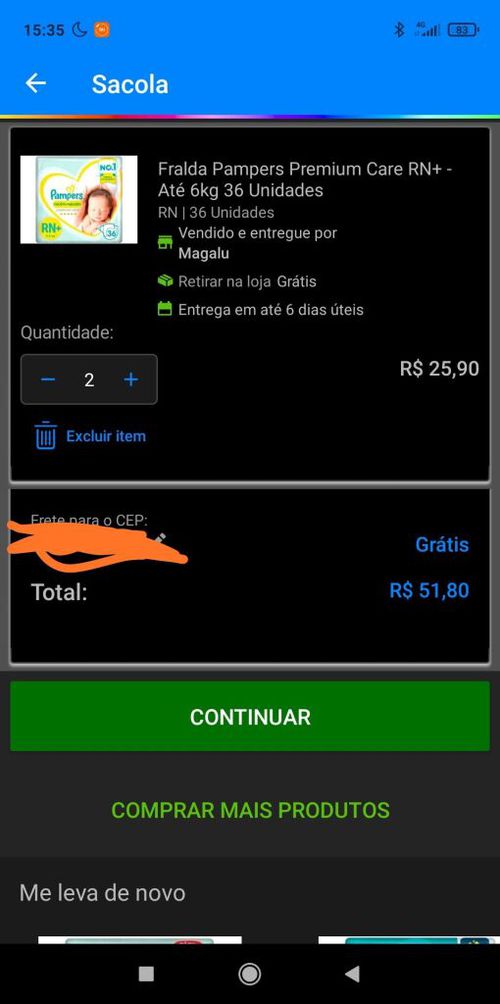Tap the green CONTINUAR button
Image resolution: width=500 pixels, height=1004 pixels.
coord(250,716)
